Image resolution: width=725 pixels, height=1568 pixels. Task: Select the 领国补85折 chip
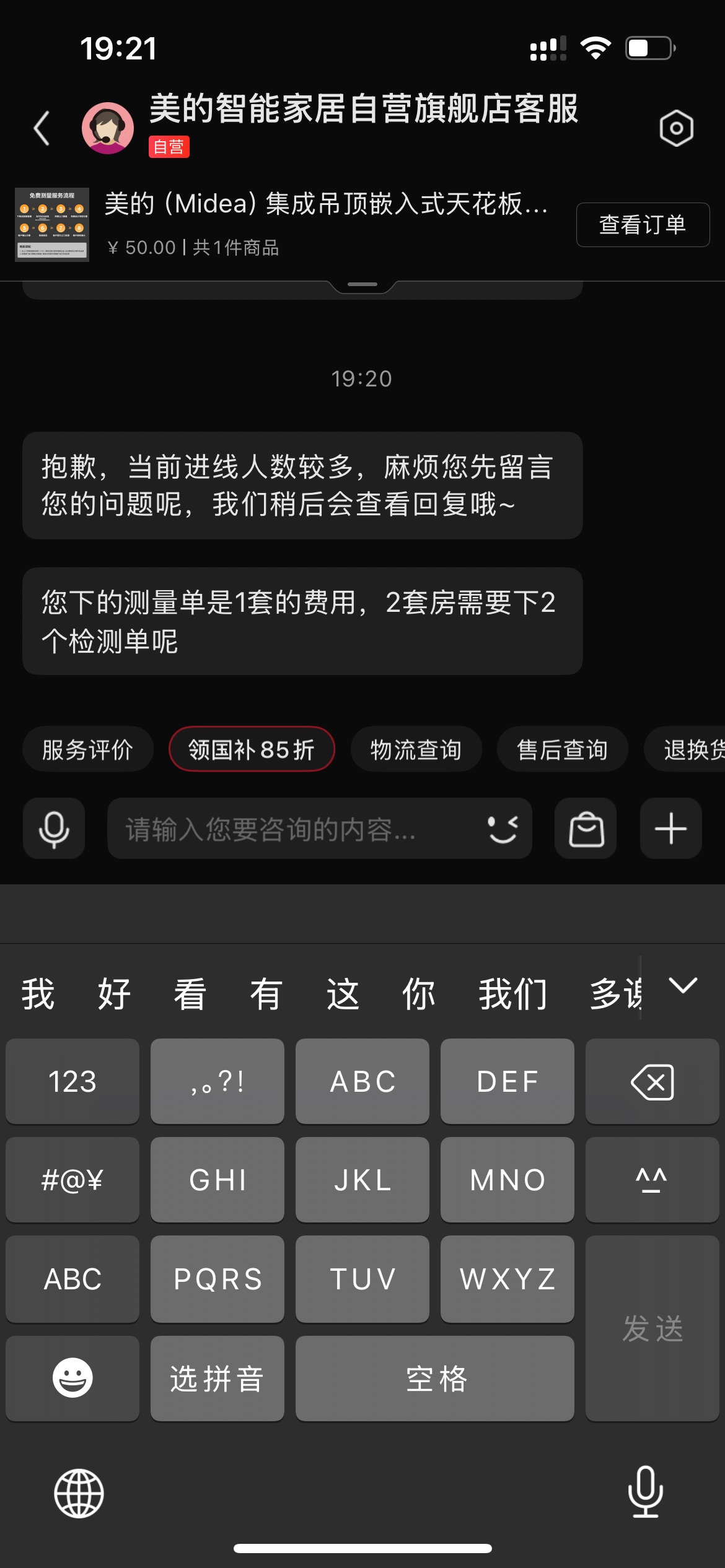252,749
